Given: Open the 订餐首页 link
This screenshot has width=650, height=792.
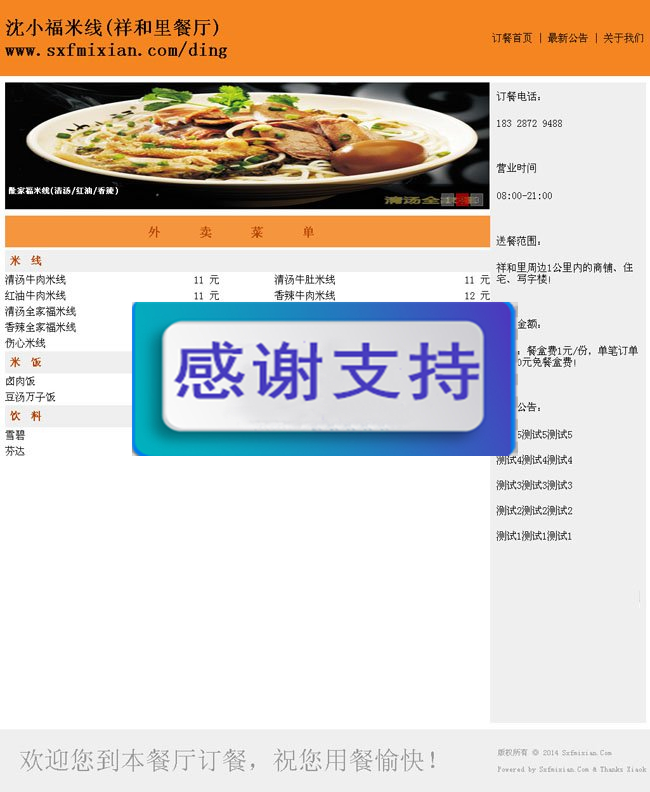Looking at the screenshot, I should (x=511, y=38).
